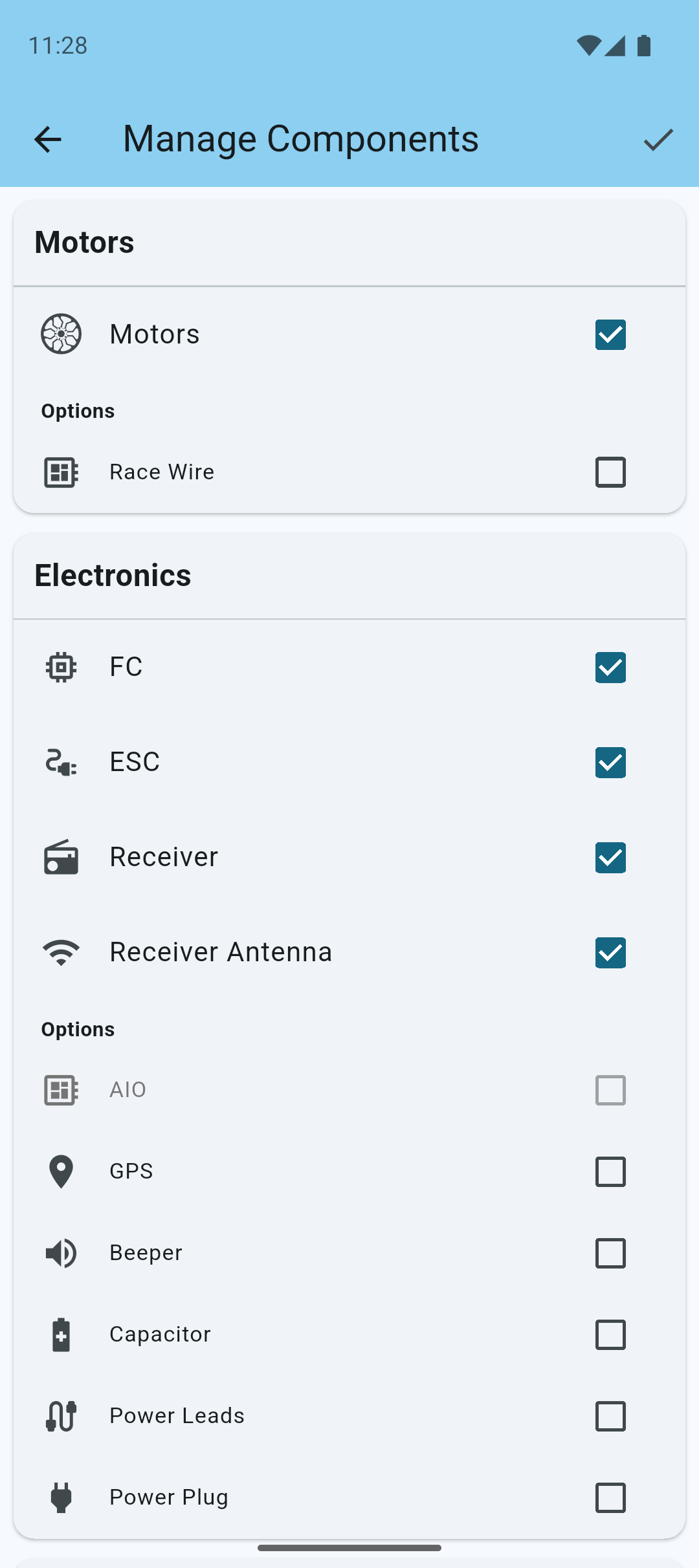
Task: Disable the FC checkbox
Action: coord(610,667)
